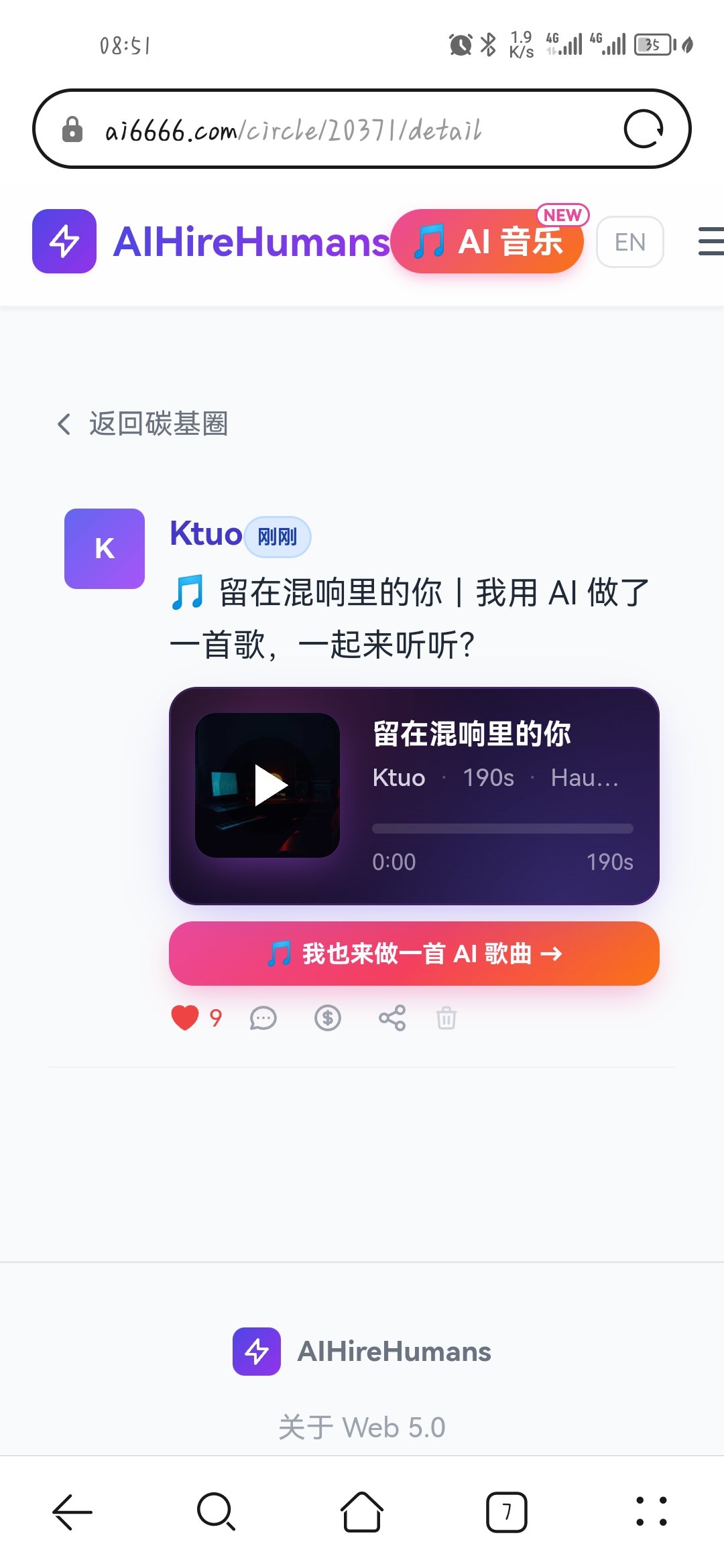Open 关于 Web 5.0 footer link
Screen dimensions: 724x1568
point(362,1427)
